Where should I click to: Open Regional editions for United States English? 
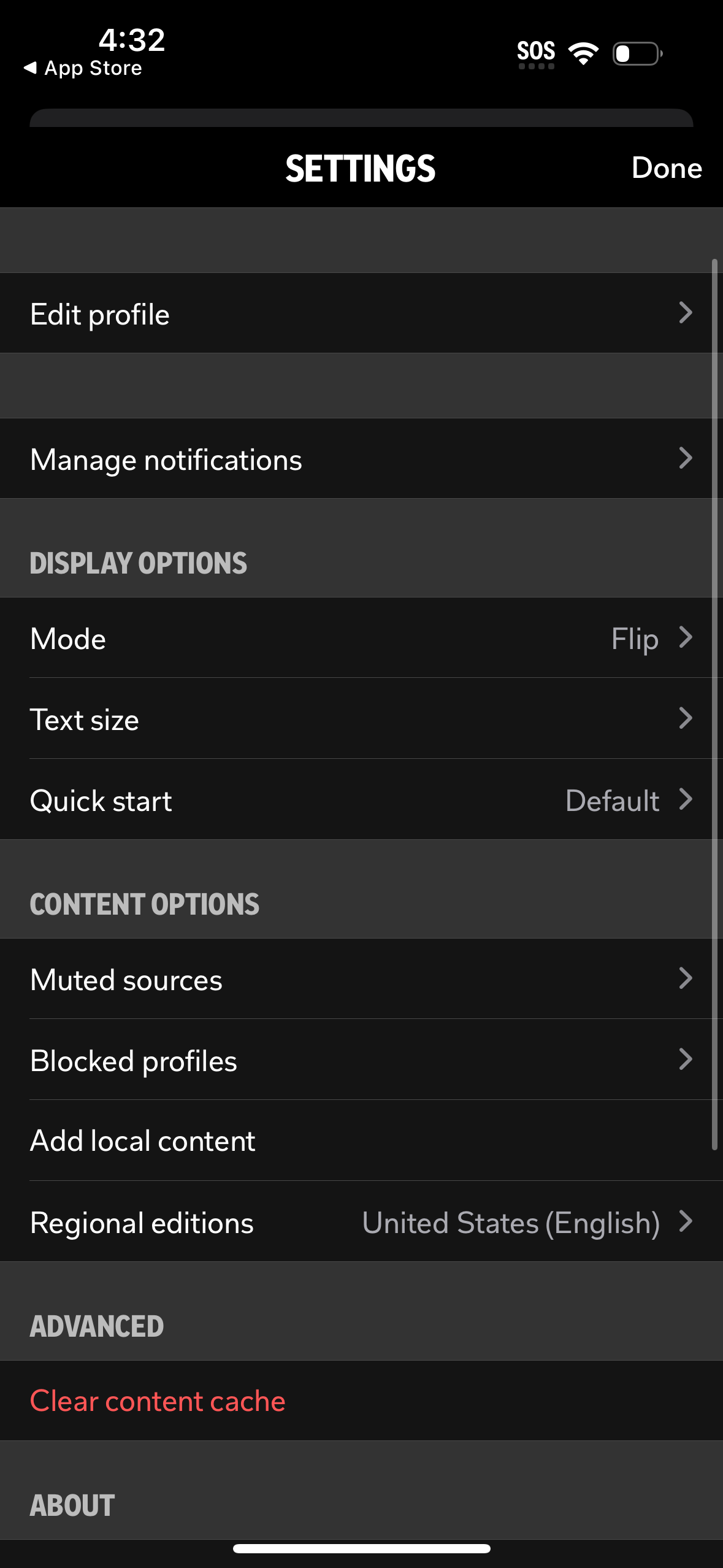(362, 1222)
